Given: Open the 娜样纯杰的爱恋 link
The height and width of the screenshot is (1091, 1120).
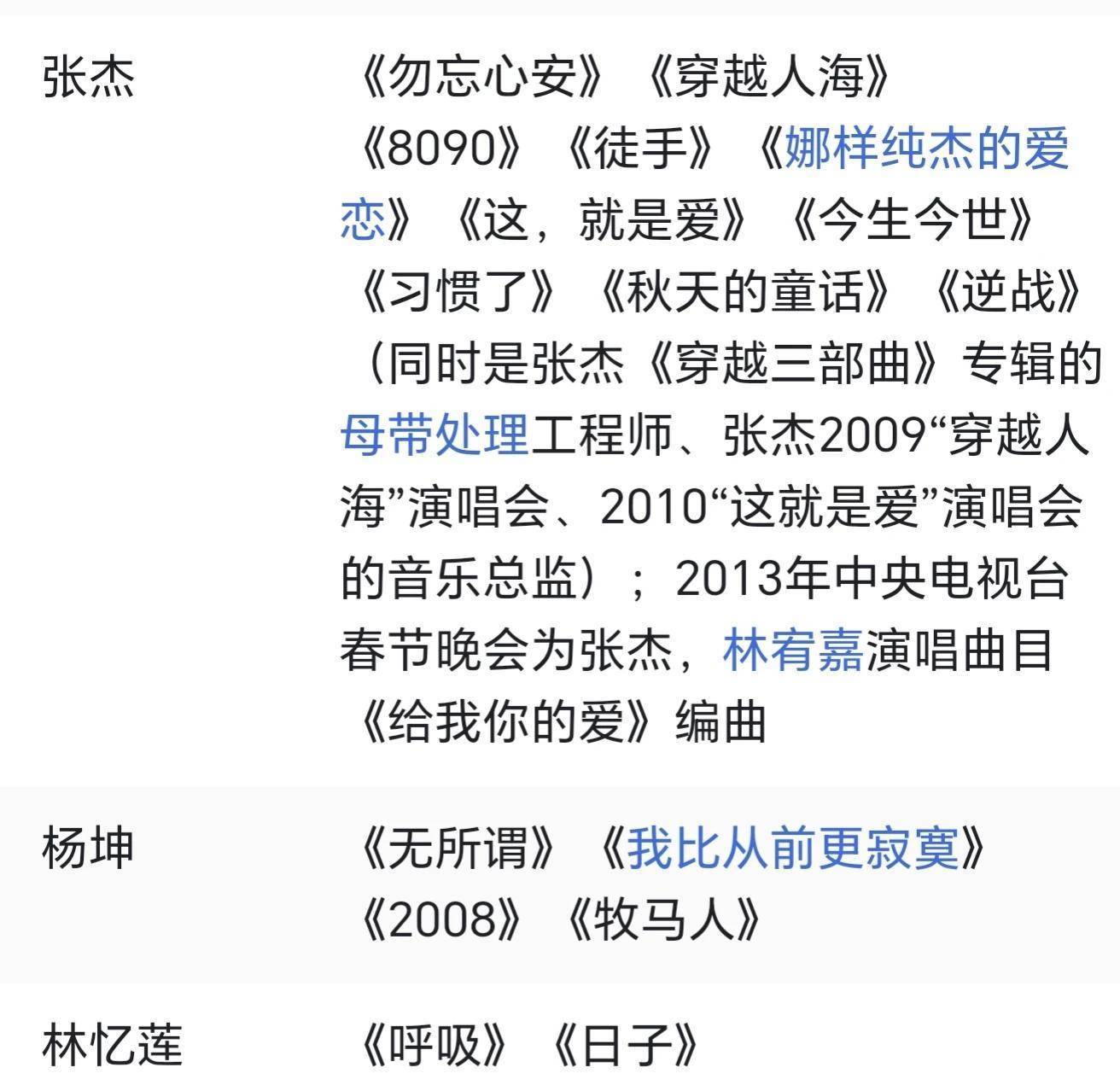Looking at the screenshot, I should click(926, 149).
